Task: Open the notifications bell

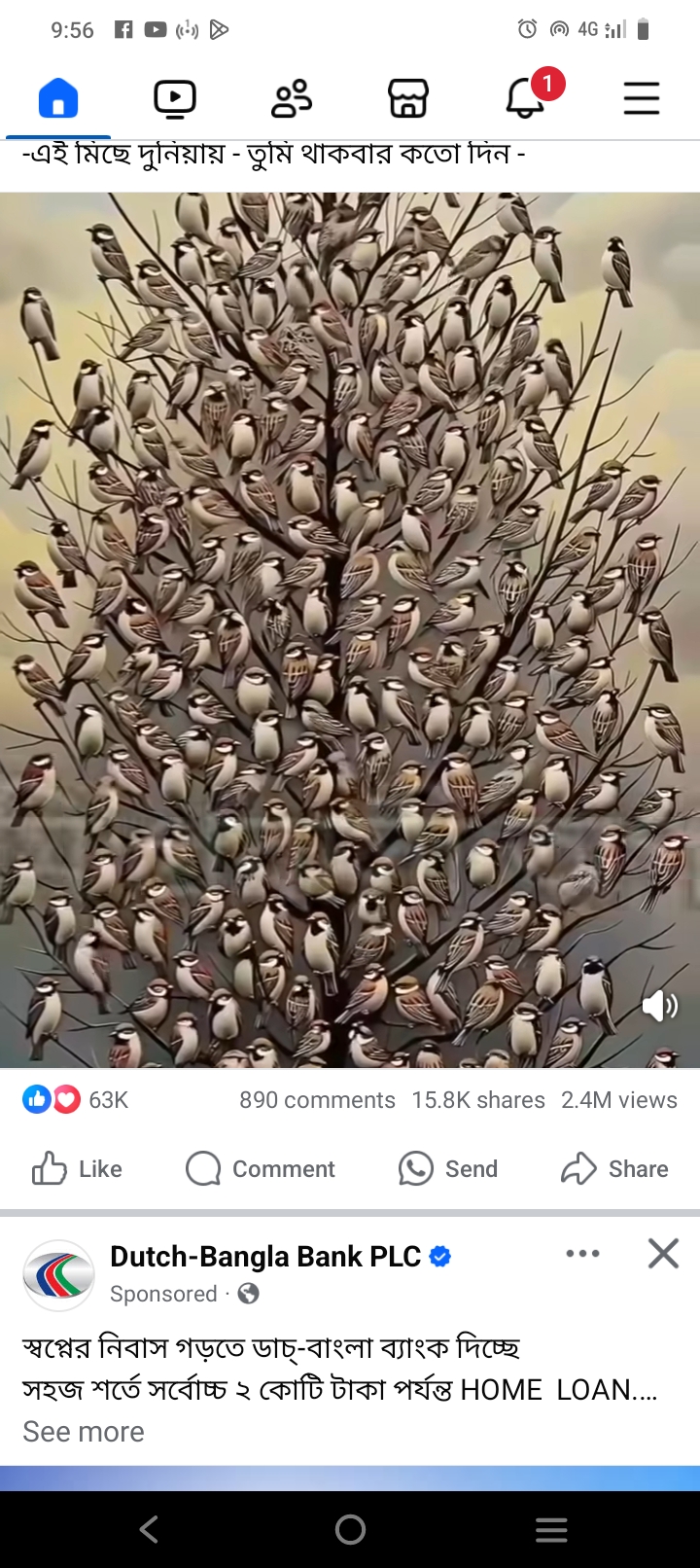Action: click(526, 98)
